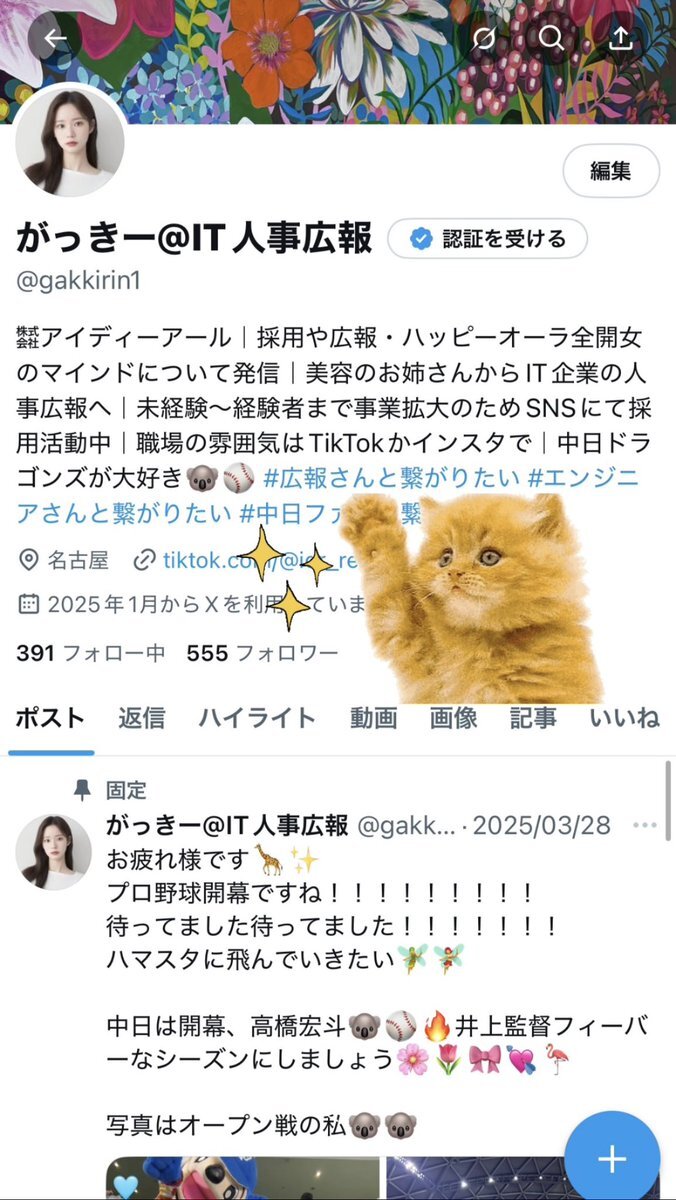
Task: View the 391 フォロー中 following list
Action: click(x=91, y=654)
